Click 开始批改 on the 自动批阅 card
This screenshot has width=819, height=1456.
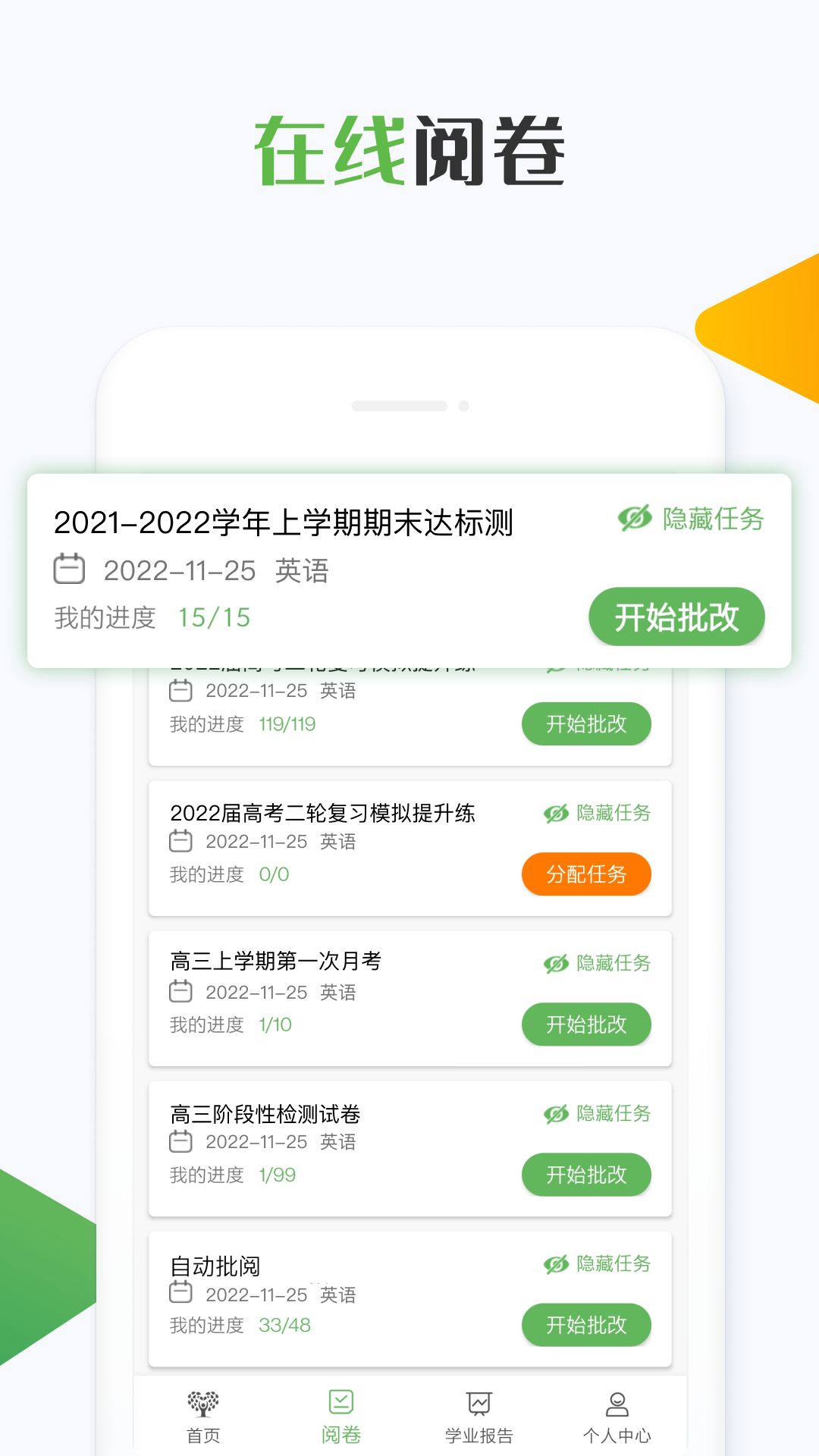click(x=586, y=1325)
